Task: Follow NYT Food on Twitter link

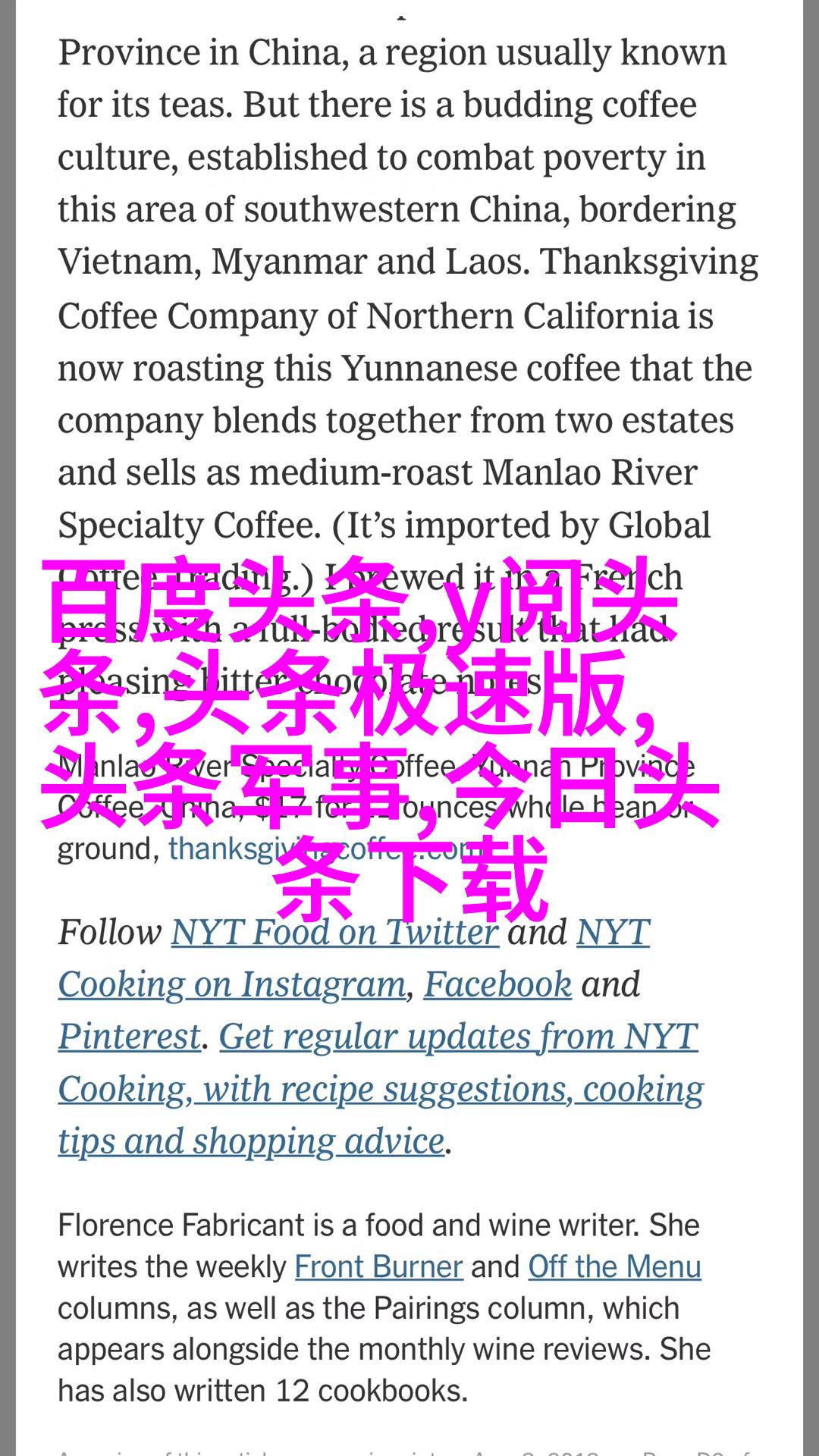Action: (334, 932)
